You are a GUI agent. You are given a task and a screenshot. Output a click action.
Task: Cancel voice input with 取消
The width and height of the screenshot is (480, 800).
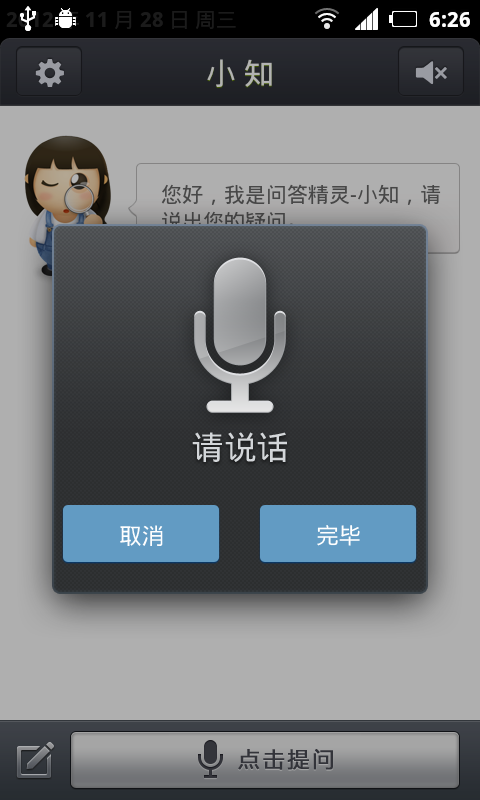tap(141, 534)
